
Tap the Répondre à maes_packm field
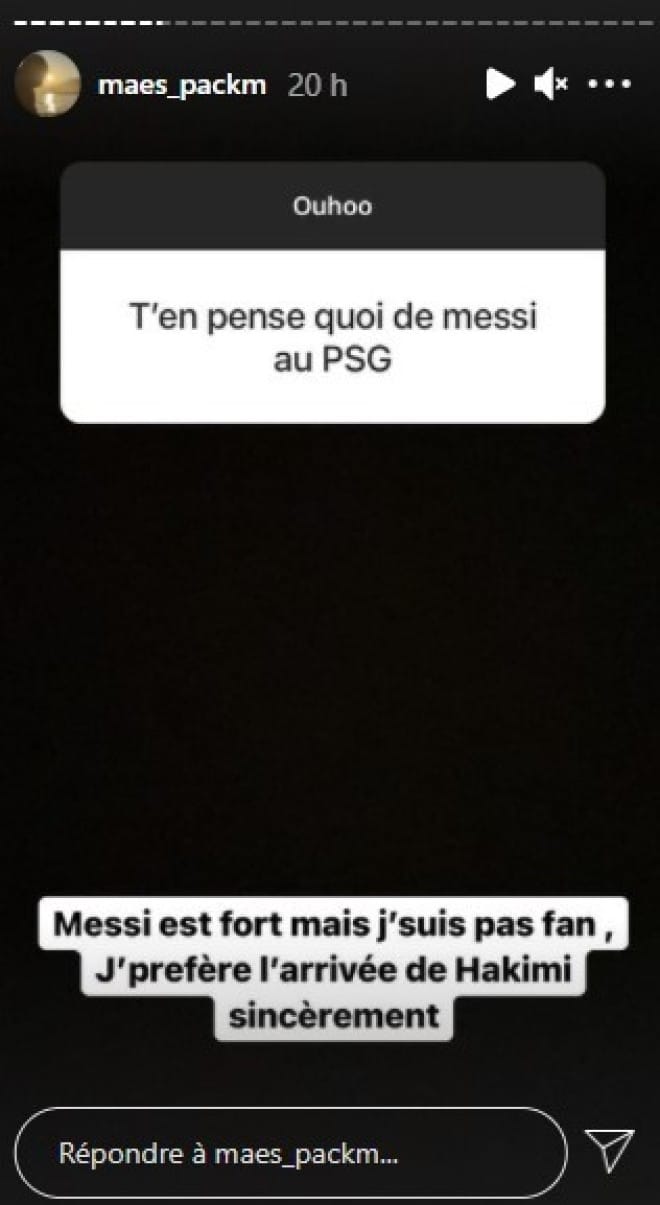pos(291,1152)
